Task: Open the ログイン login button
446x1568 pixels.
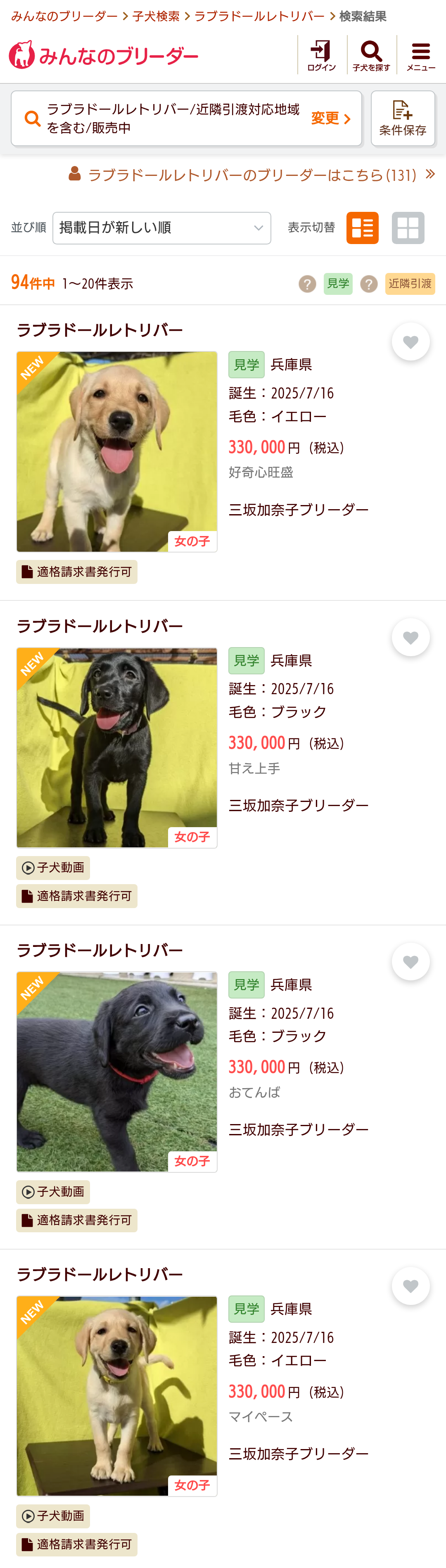Action: [x=321, y=55]
